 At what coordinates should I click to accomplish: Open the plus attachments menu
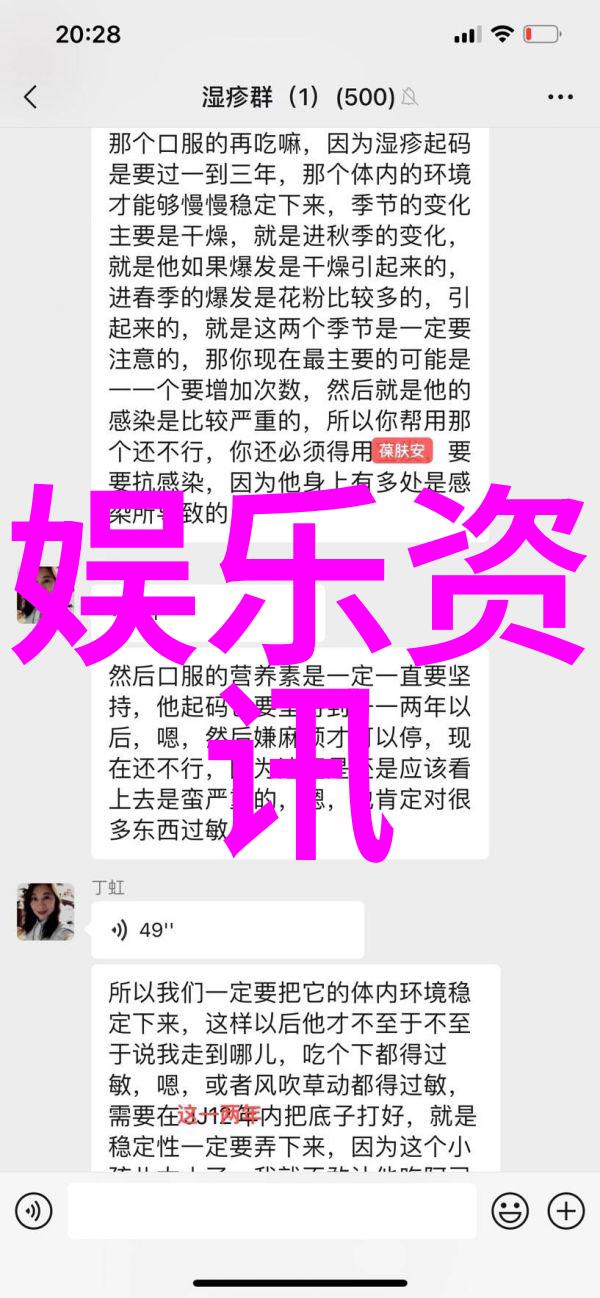coord(565,1212)
